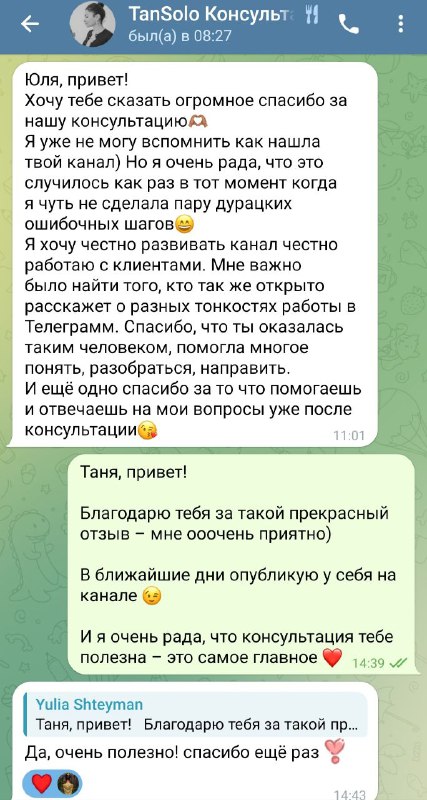This screenshot has width=427, height=800.
Task: Open the three-dot overflow menu
Action: 400,24
